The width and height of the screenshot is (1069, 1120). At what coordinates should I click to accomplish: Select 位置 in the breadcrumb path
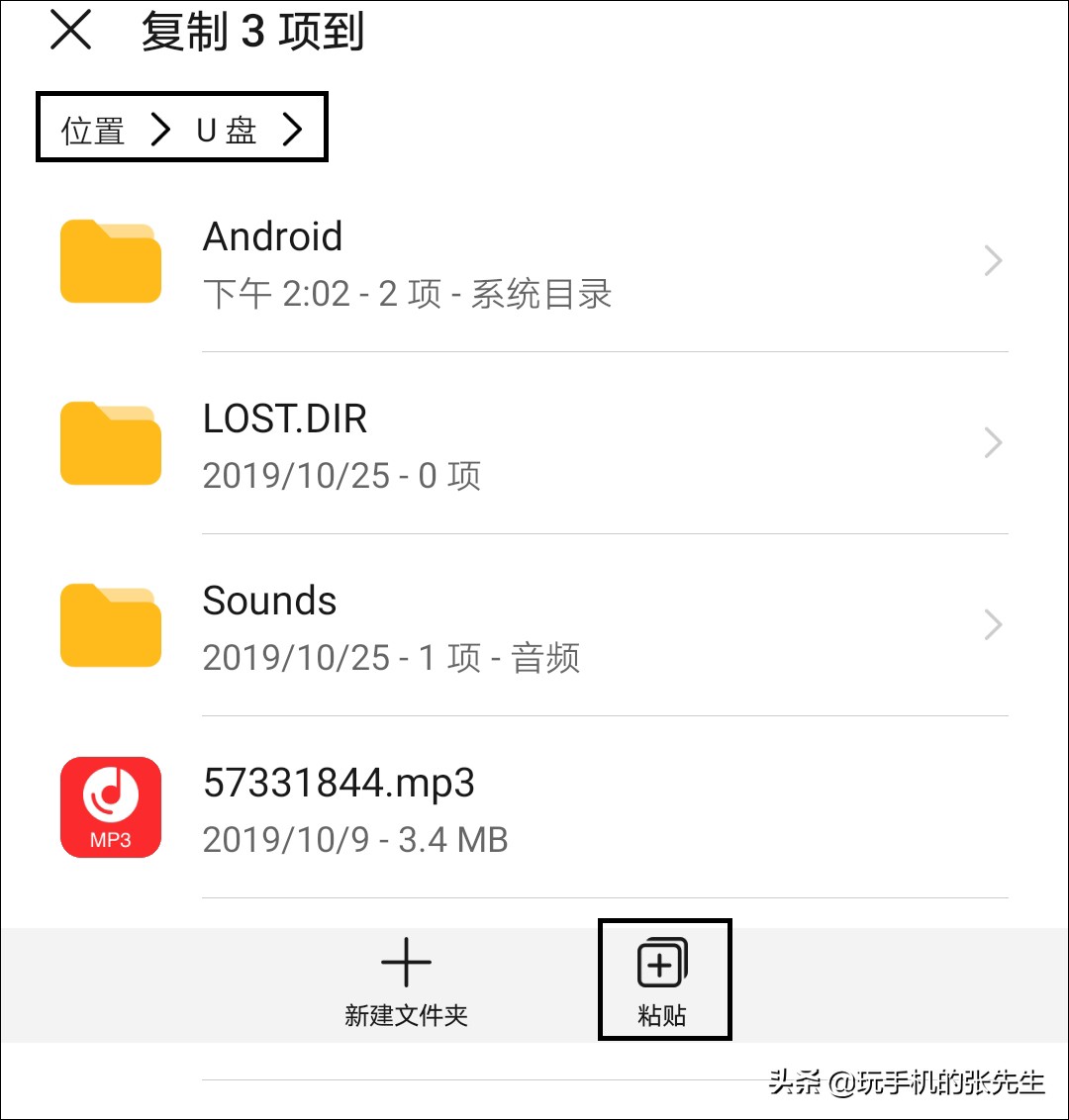tap(94, 127)
